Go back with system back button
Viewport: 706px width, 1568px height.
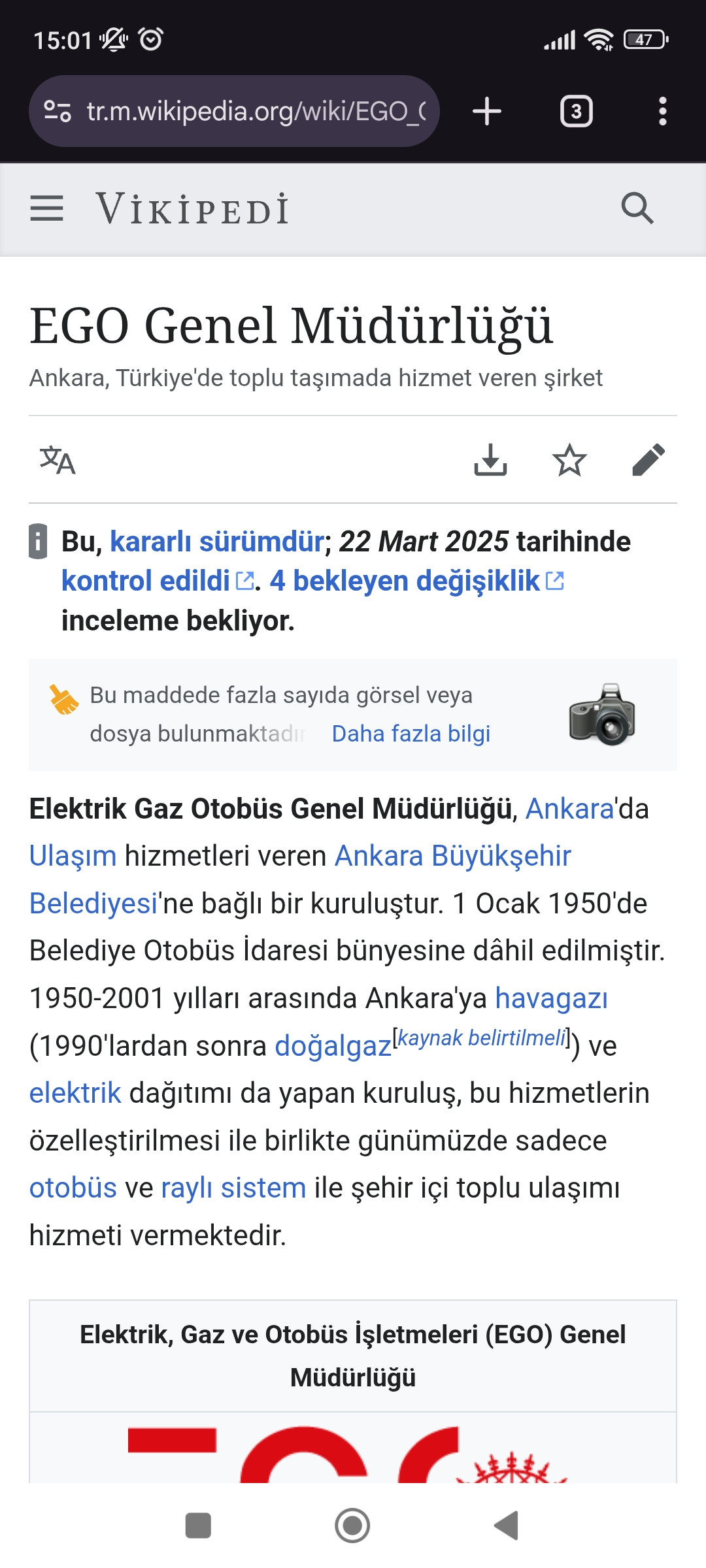point(507,1526)
